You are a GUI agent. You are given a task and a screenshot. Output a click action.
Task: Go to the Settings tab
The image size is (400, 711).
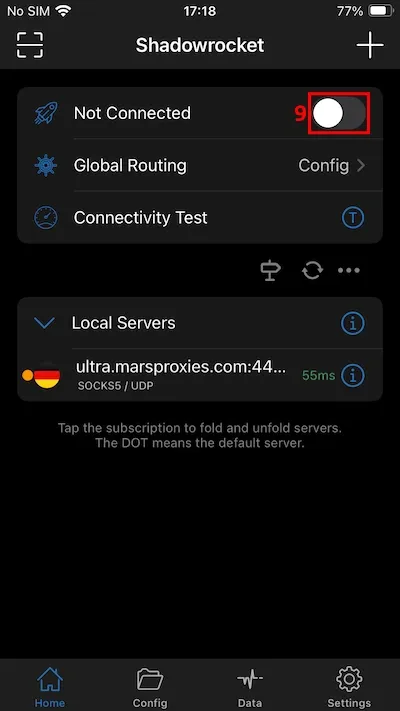pyautogui.click(x=349, y=687)
